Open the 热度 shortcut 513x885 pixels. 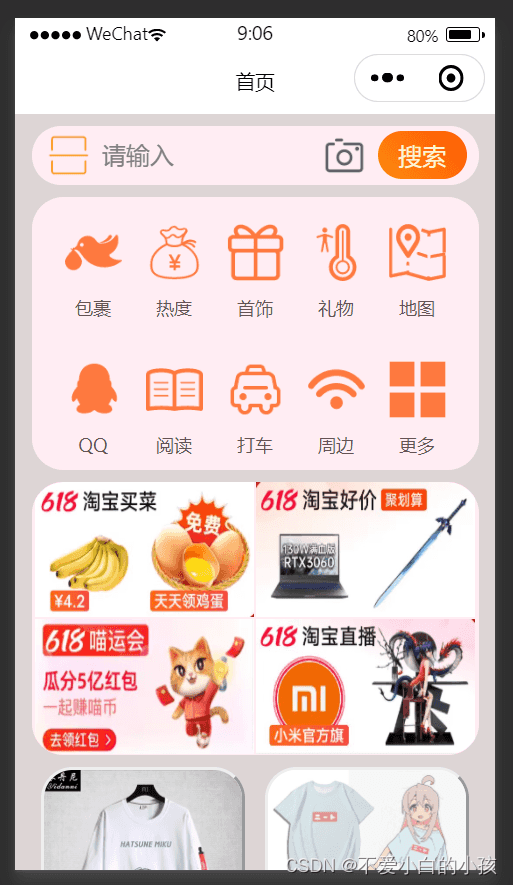coord(174,272)
